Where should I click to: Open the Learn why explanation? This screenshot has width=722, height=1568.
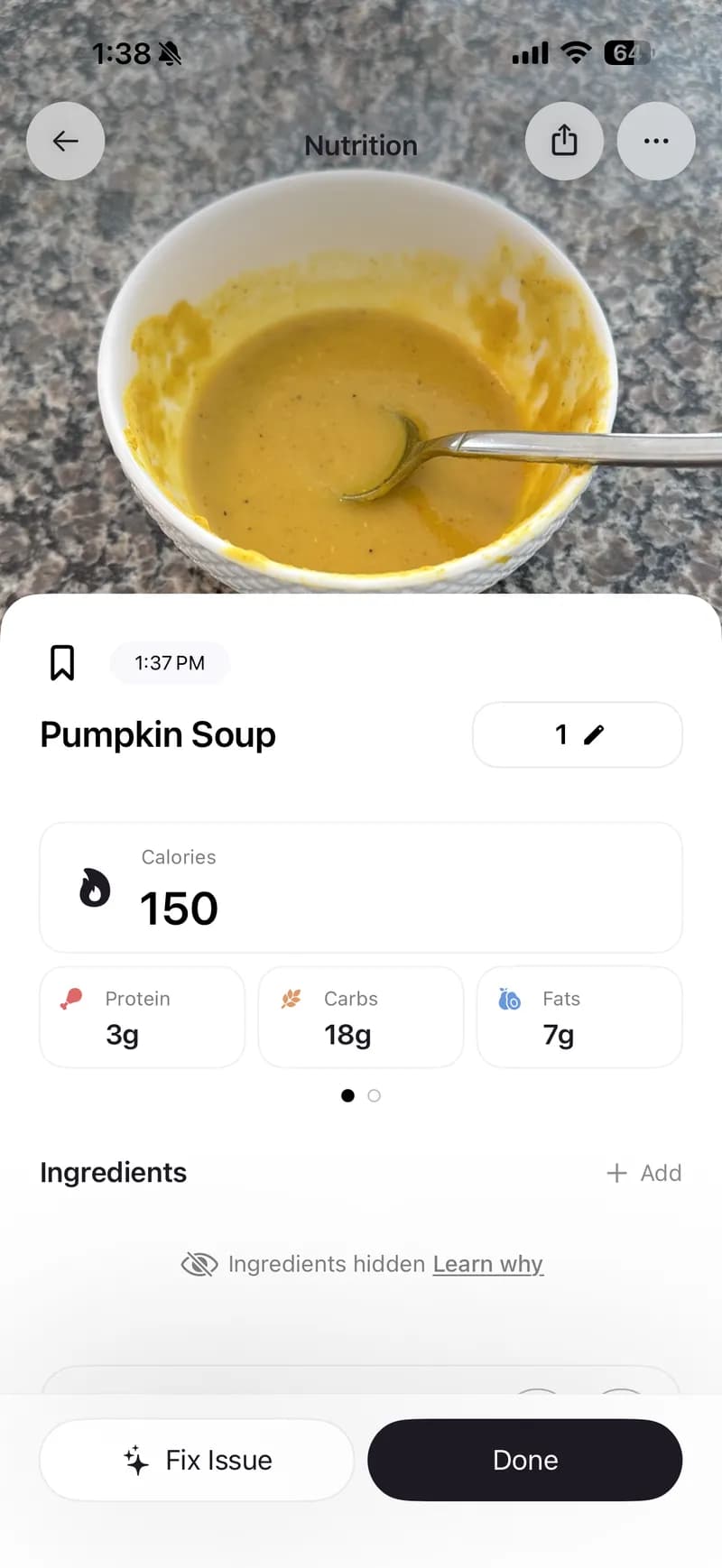[x=487, y=1264]
